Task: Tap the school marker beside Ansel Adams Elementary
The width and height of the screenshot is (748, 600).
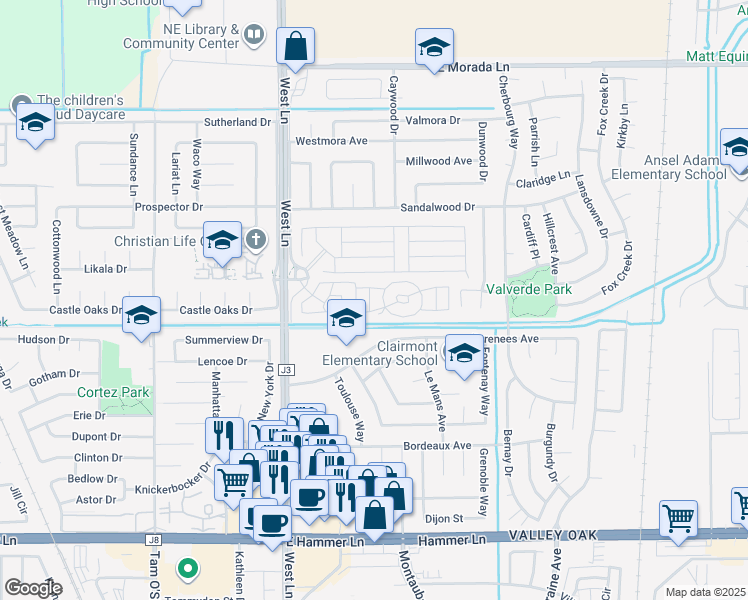Action: tap(737, 148)
